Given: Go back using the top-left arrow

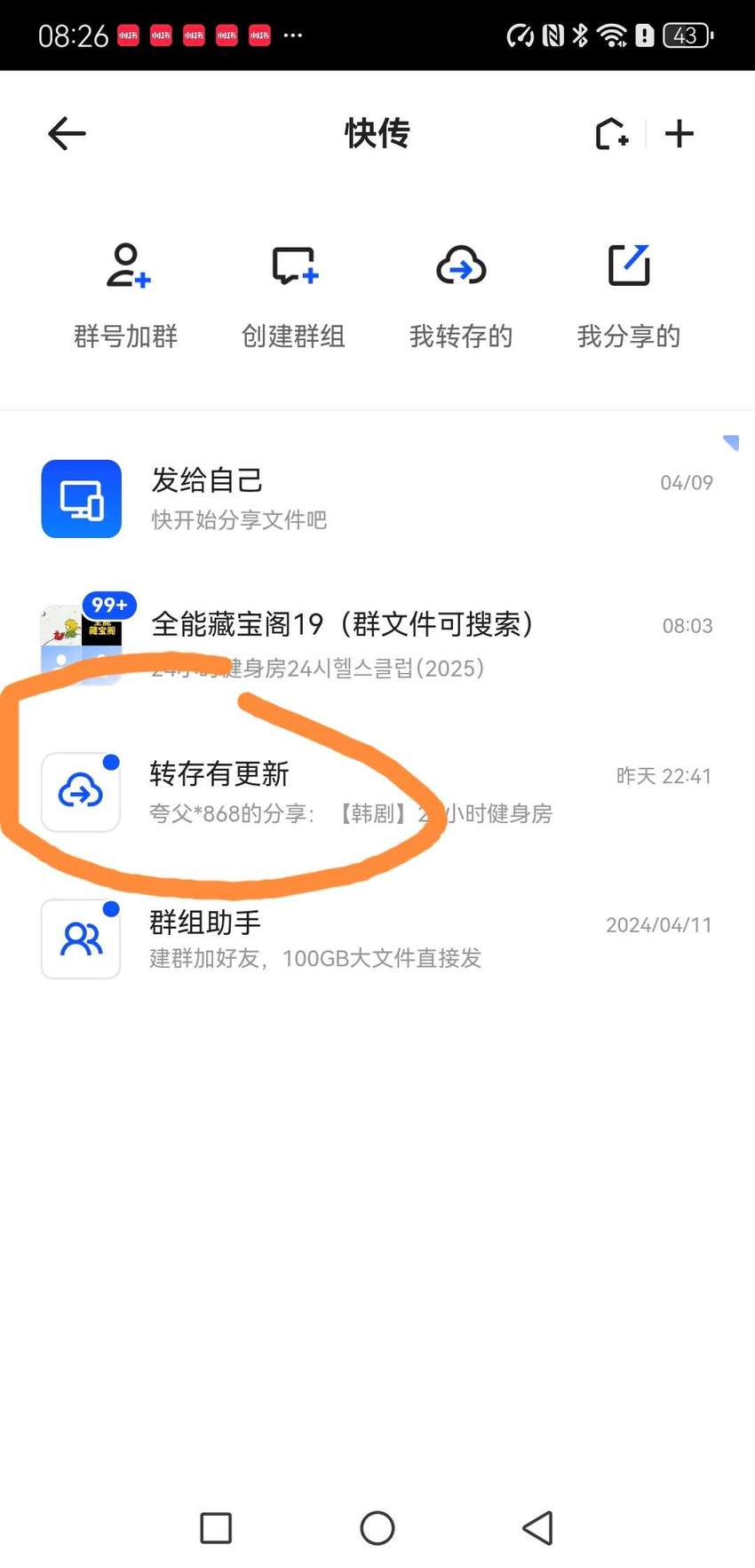Looking at the screenshot, I should point(67,134).
